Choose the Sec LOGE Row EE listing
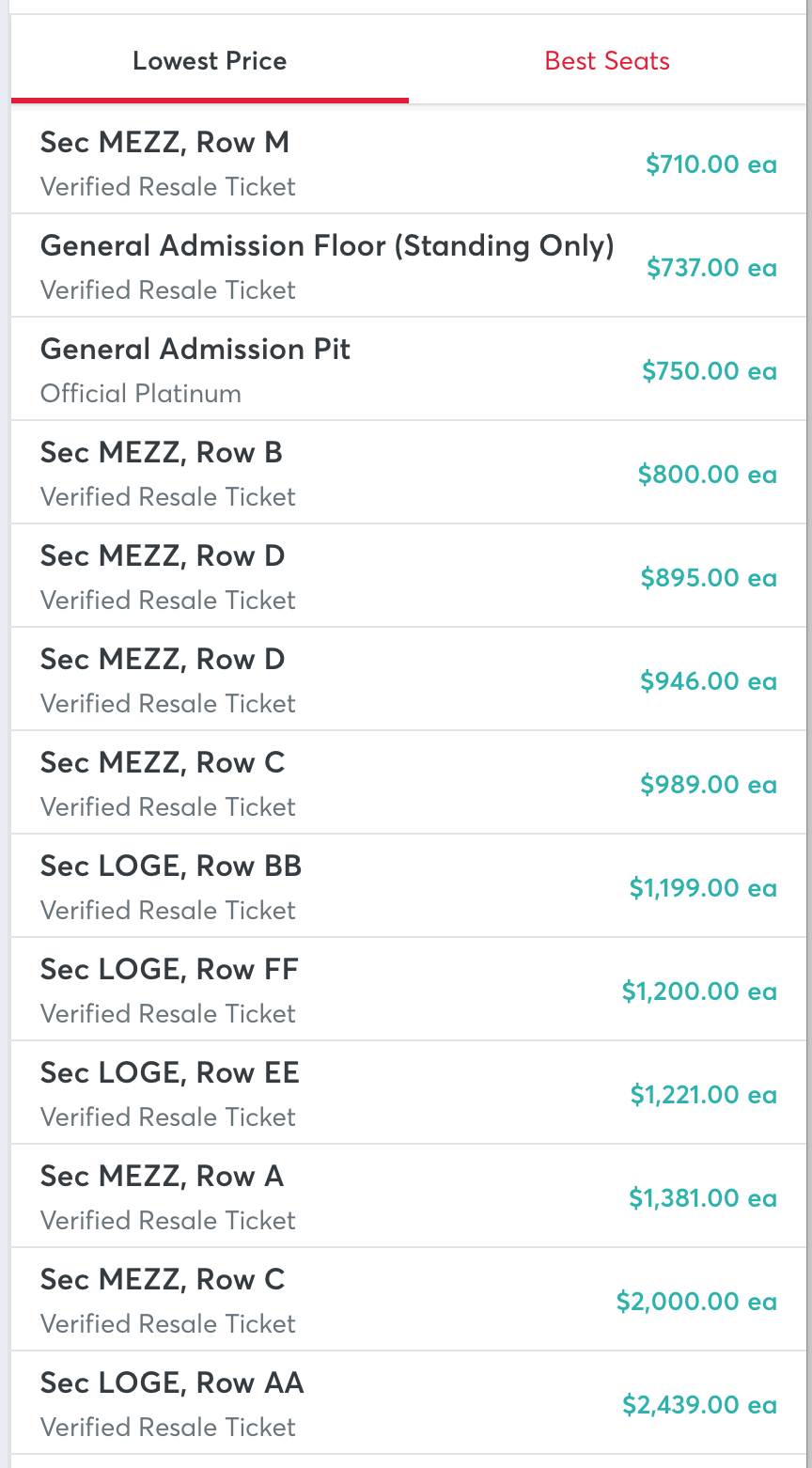The height and width of the screenshot is (1468, 812). click(x=376, y=1092)
